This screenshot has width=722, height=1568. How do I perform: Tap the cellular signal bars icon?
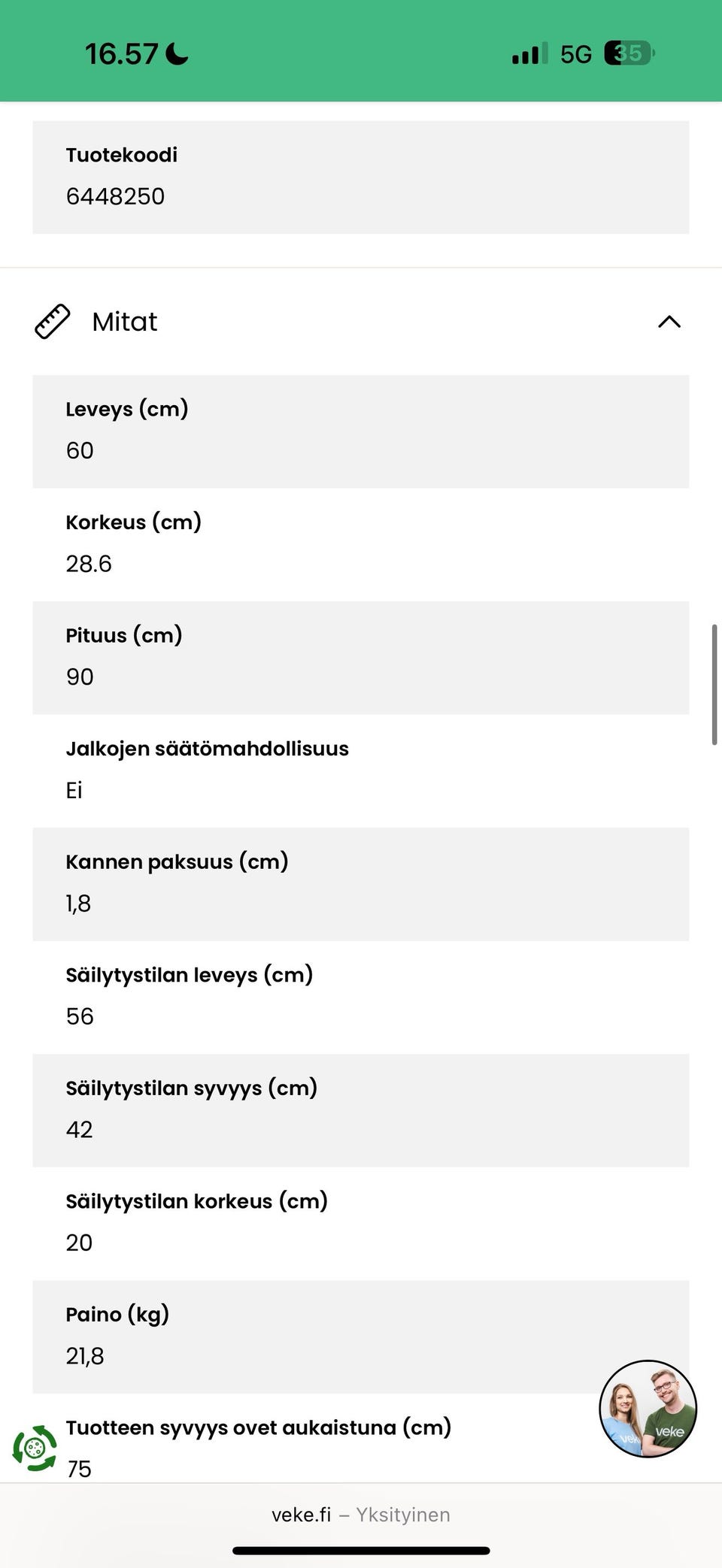pos(525,53)
